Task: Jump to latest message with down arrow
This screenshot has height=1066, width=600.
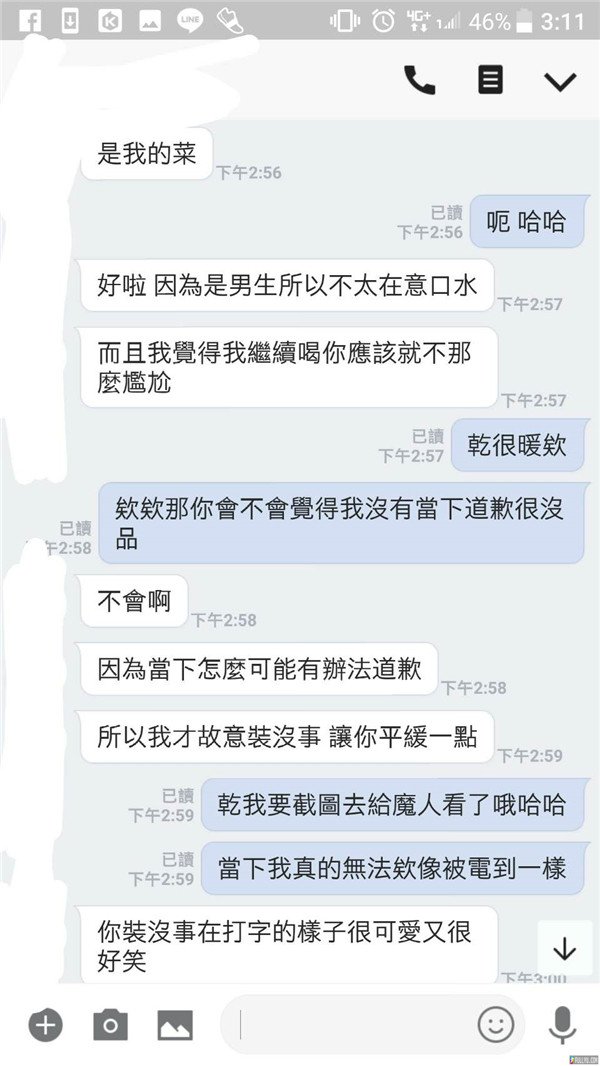Action: [x=564, y=948]
